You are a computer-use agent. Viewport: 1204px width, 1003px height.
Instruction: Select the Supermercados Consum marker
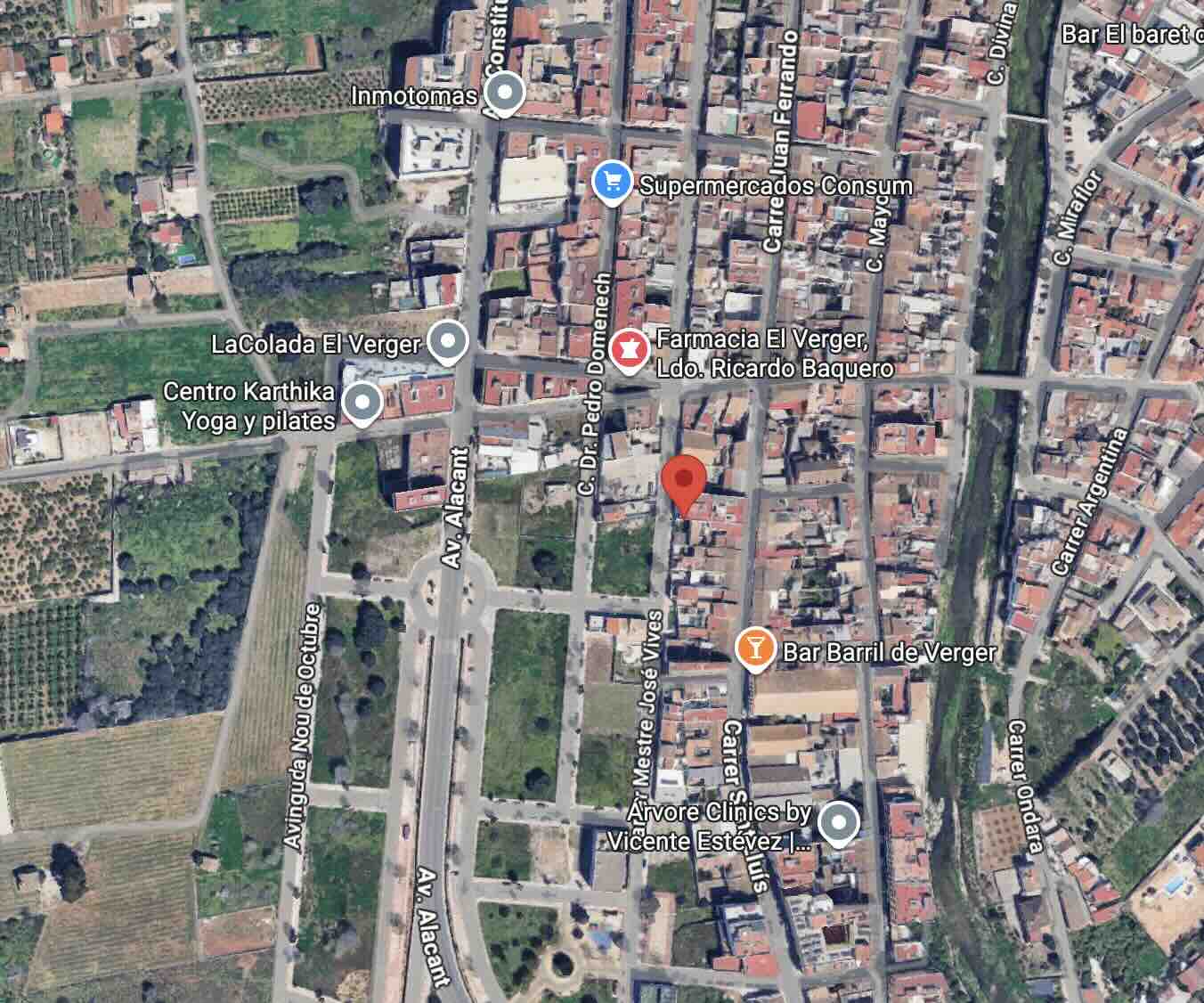pyautogui.click(x=611, y=183)
